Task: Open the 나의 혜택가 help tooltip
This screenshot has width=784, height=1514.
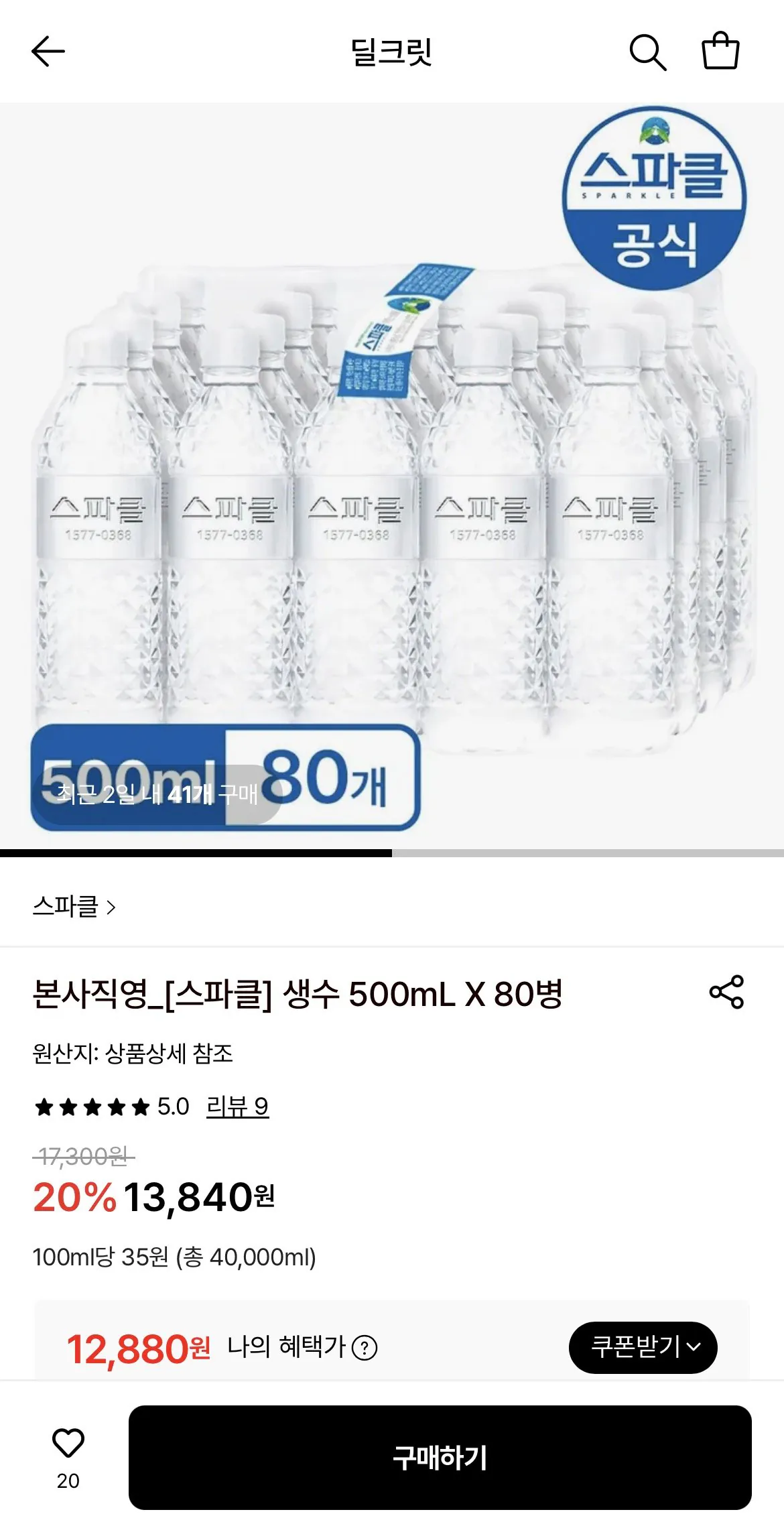Action: tap(365, 1348)
